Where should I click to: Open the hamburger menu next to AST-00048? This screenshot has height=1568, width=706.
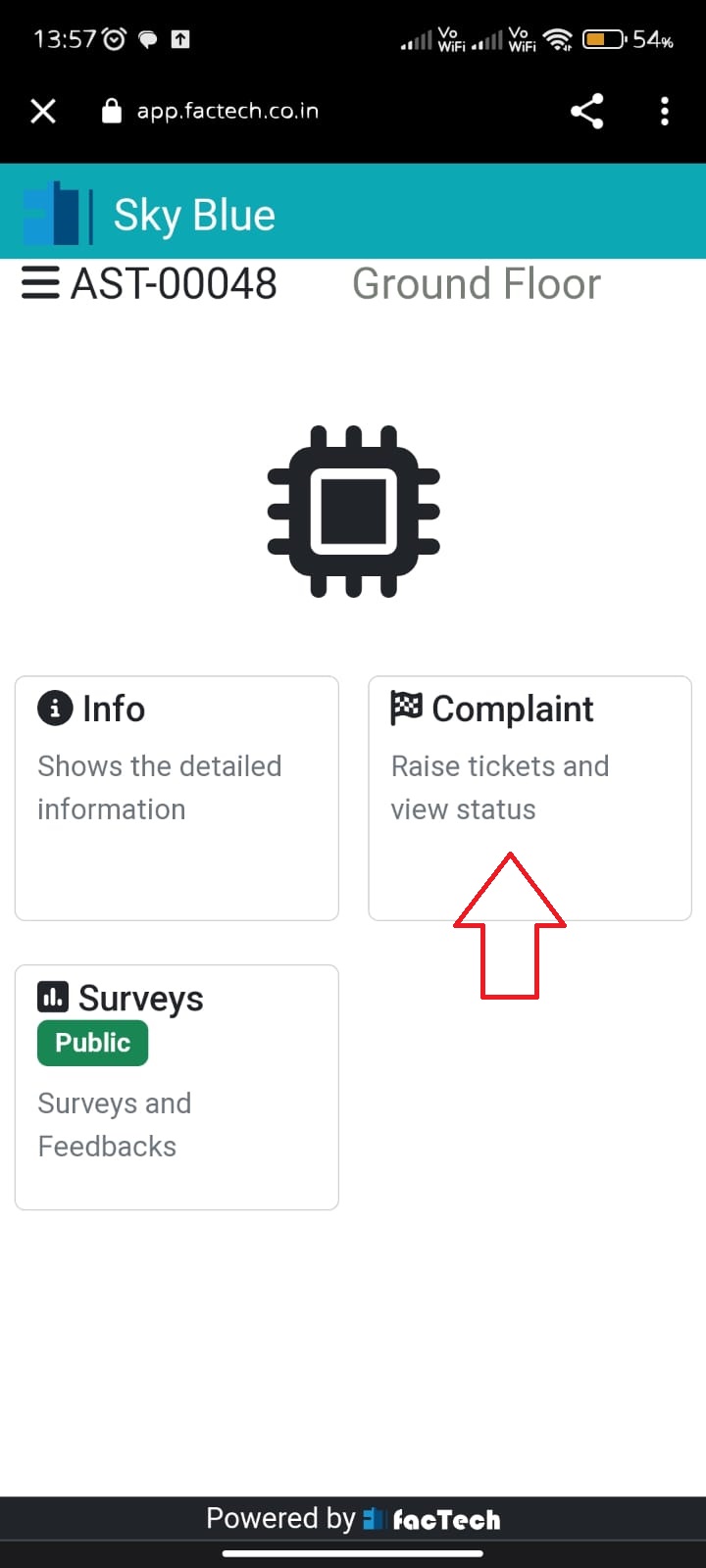tap(39, 283)
